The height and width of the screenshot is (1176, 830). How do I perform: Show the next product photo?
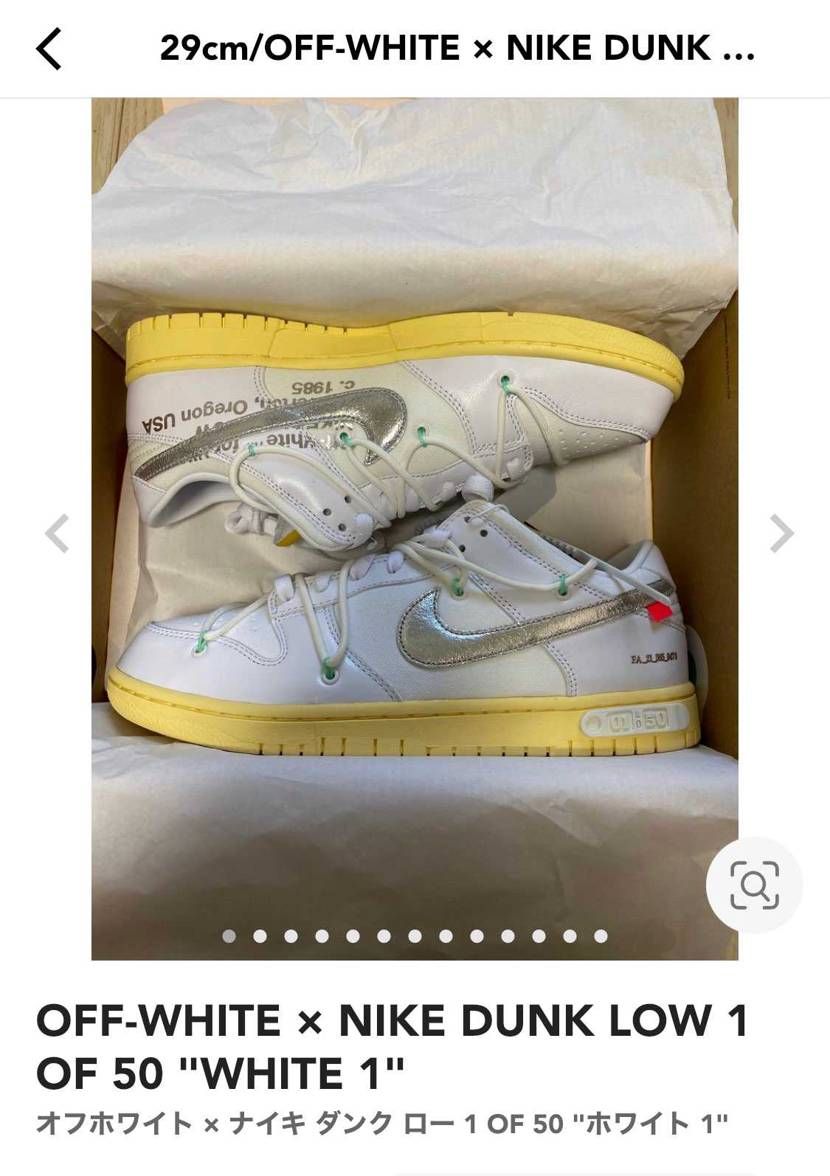[x=781, y=533]
